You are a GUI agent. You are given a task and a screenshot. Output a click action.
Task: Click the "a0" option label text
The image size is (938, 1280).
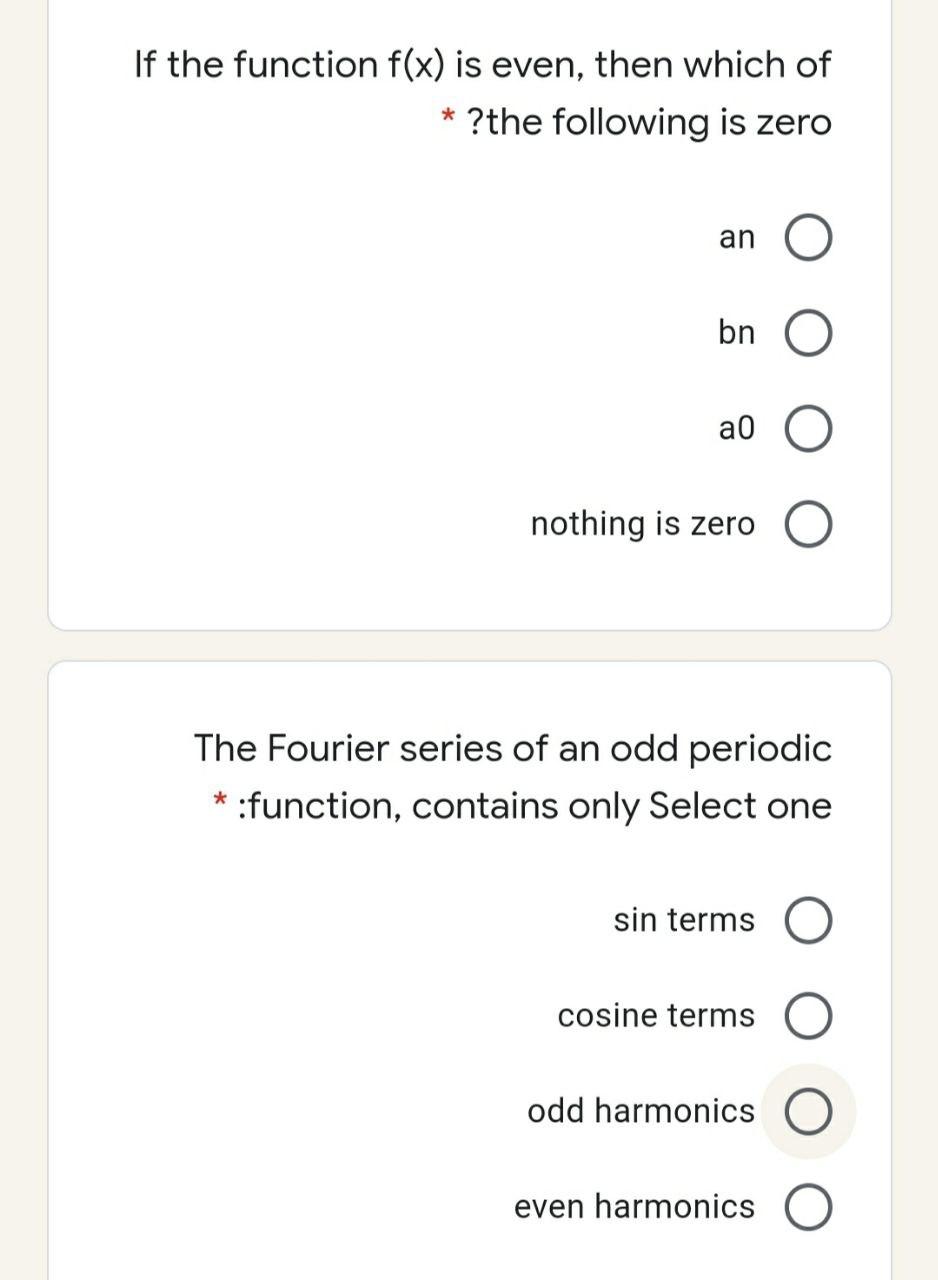point(737,429)
